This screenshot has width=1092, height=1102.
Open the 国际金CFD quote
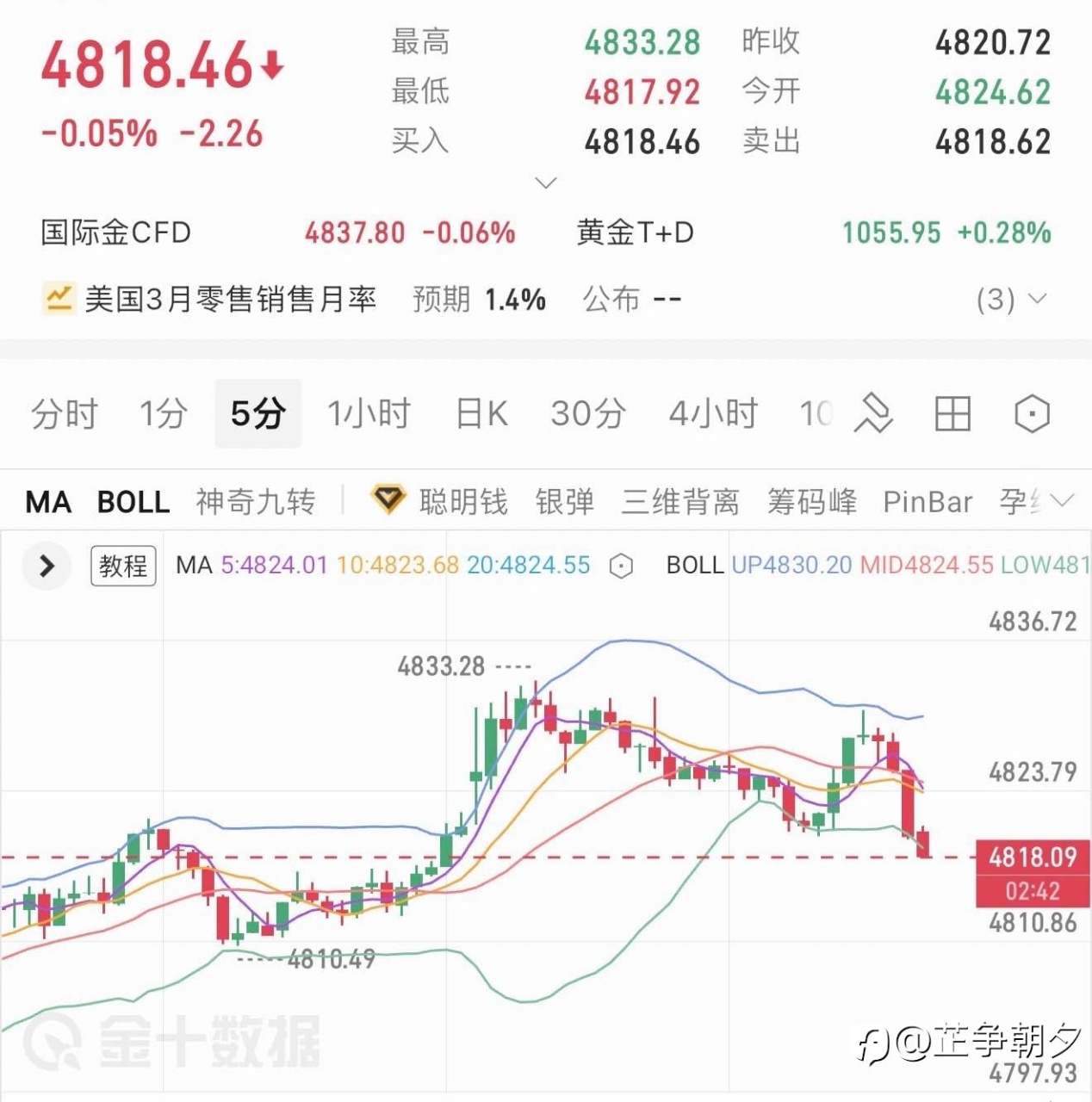point(277,232)
